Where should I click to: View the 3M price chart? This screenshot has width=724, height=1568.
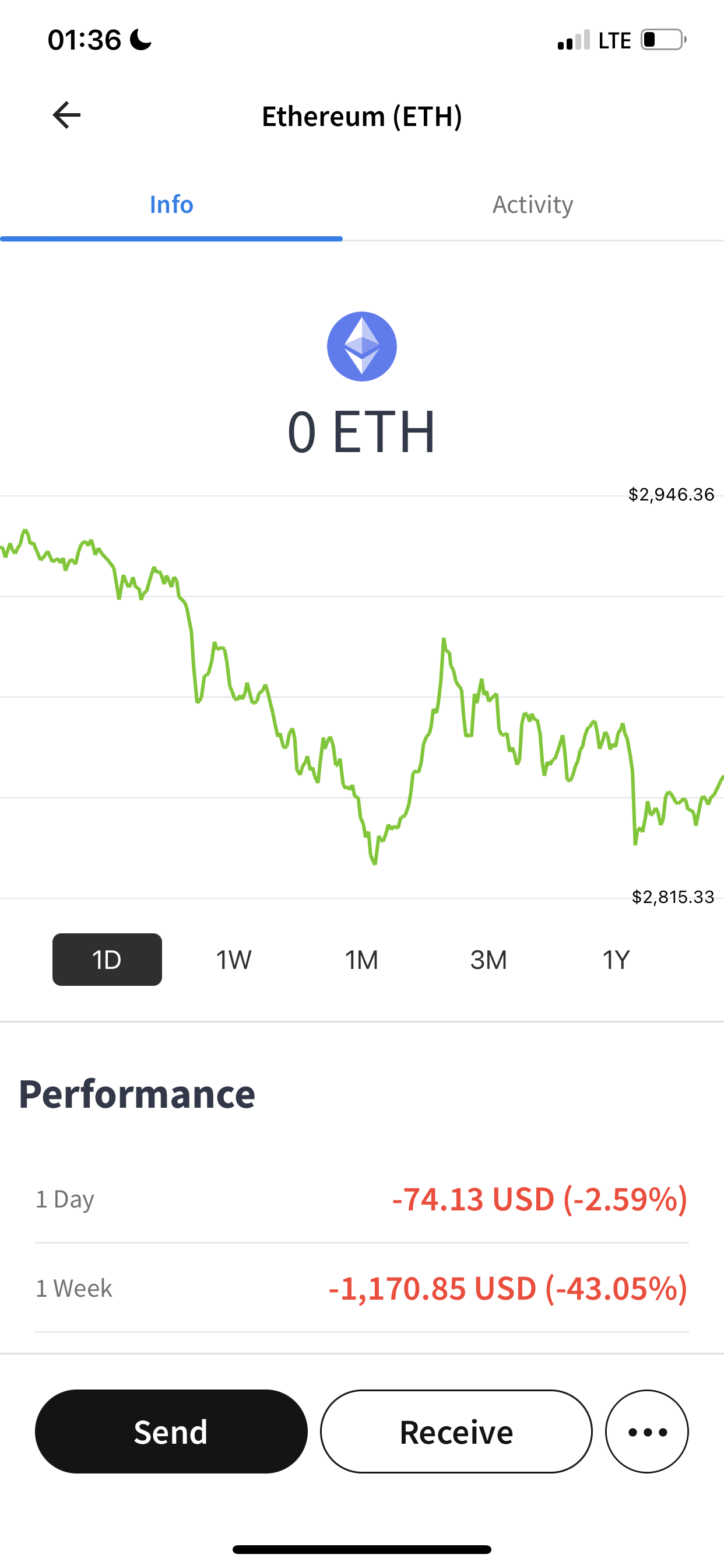tap(488, 960)
